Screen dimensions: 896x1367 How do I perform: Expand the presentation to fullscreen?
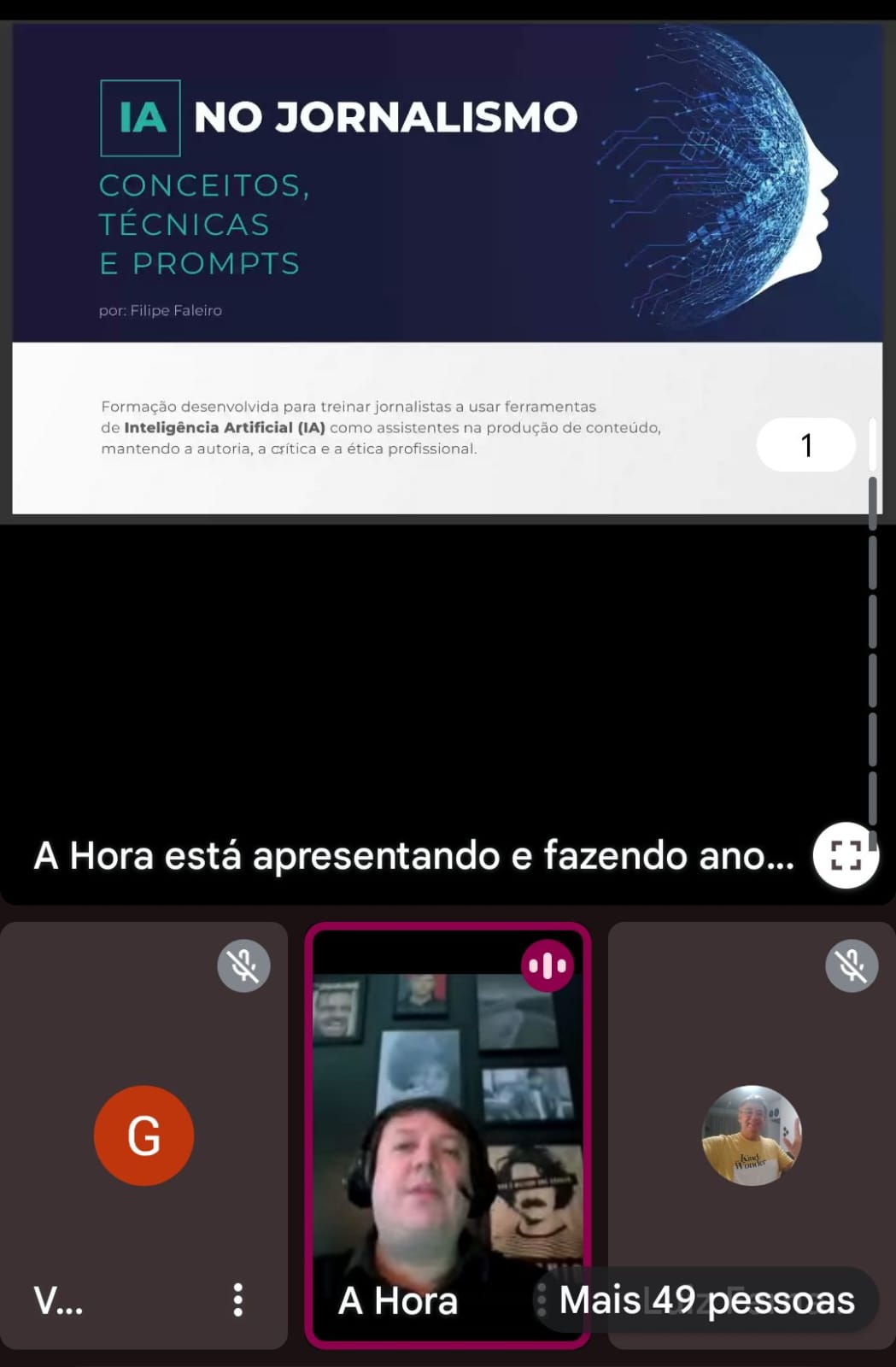tap(845, 855)
